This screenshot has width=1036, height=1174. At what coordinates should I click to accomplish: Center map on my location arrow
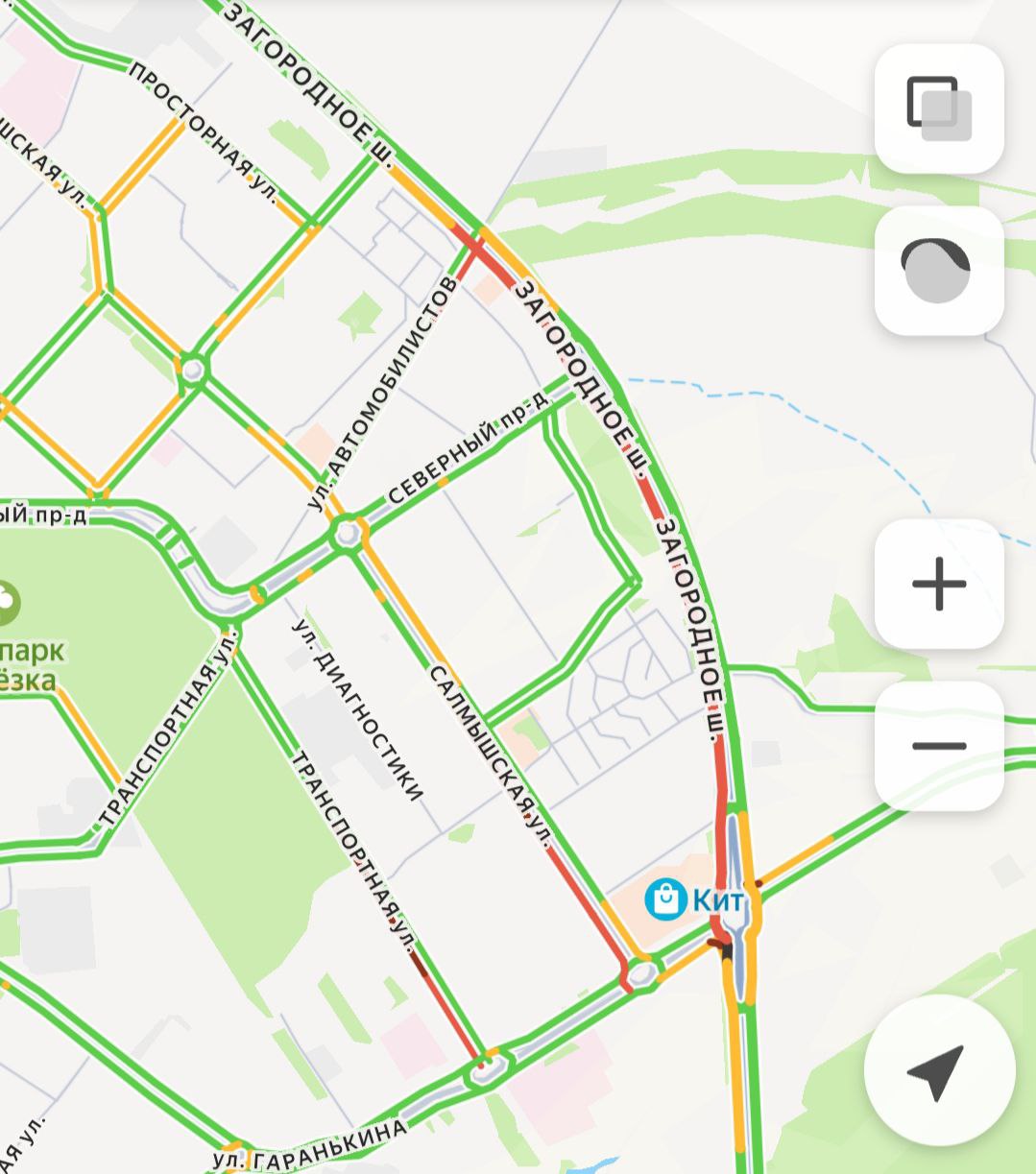938,1070
